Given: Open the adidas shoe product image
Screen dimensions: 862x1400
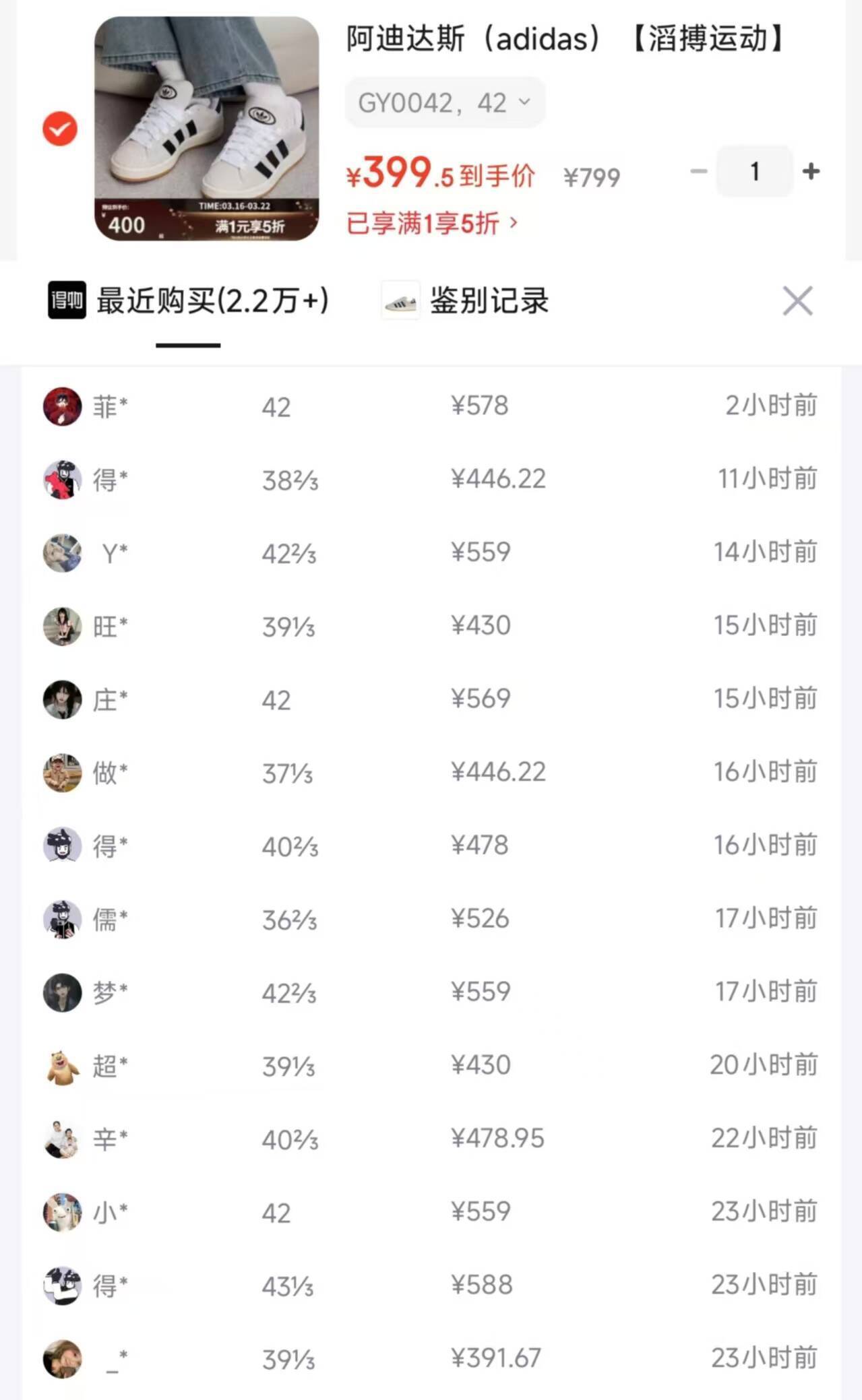Looking at the screenshot, I should pos(206,128).
